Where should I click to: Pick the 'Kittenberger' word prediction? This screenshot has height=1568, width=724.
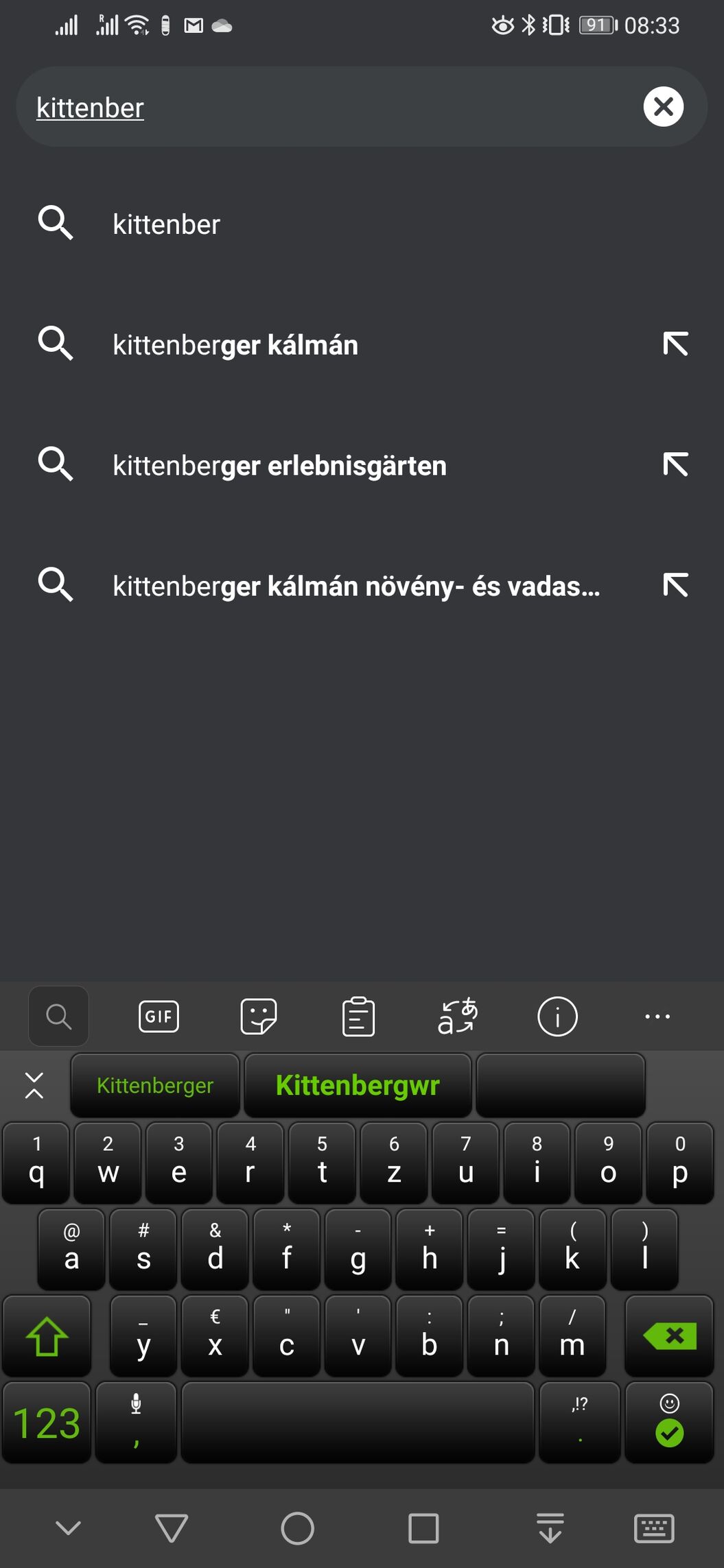(x=155, y=1085)
